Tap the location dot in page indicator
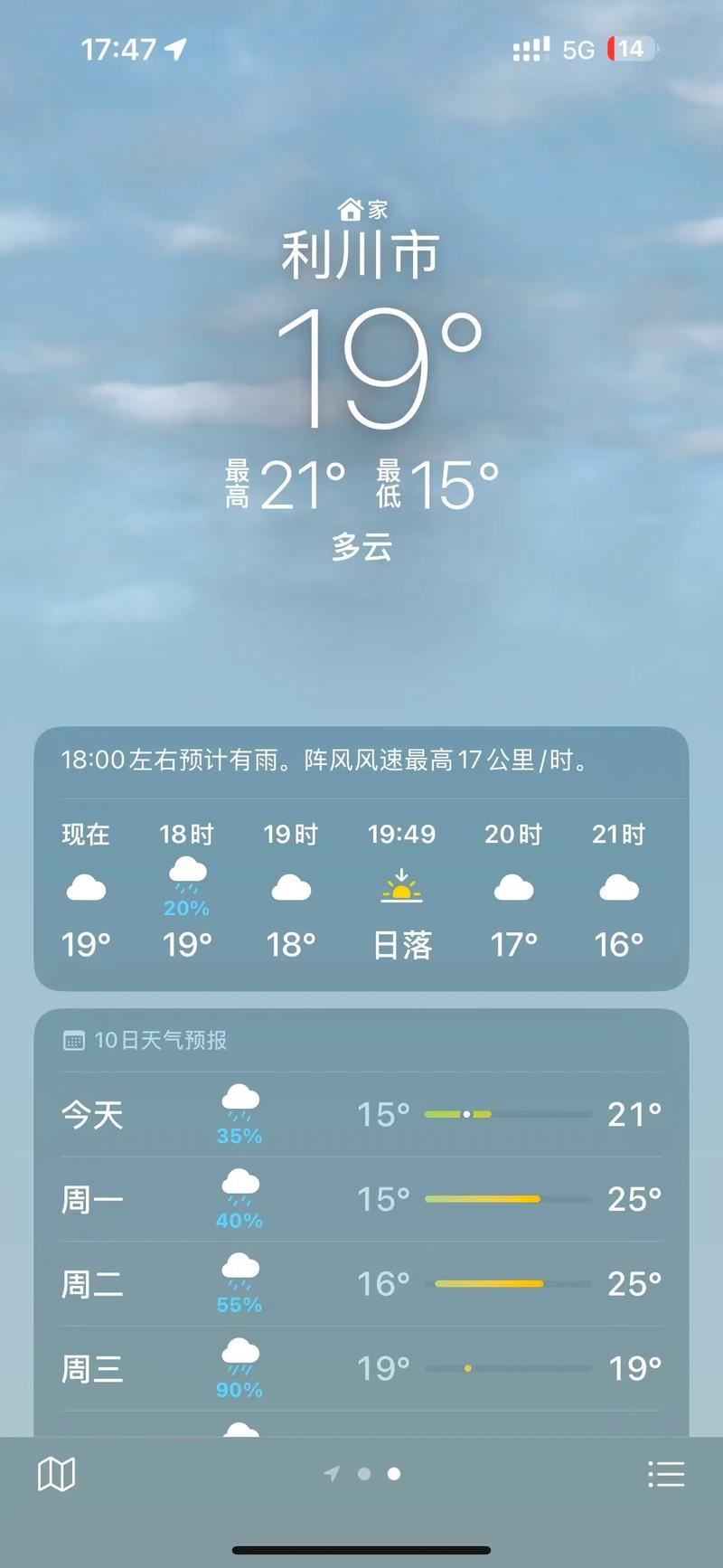This screenshot has height=1568, width=723. click(331, 1473)
